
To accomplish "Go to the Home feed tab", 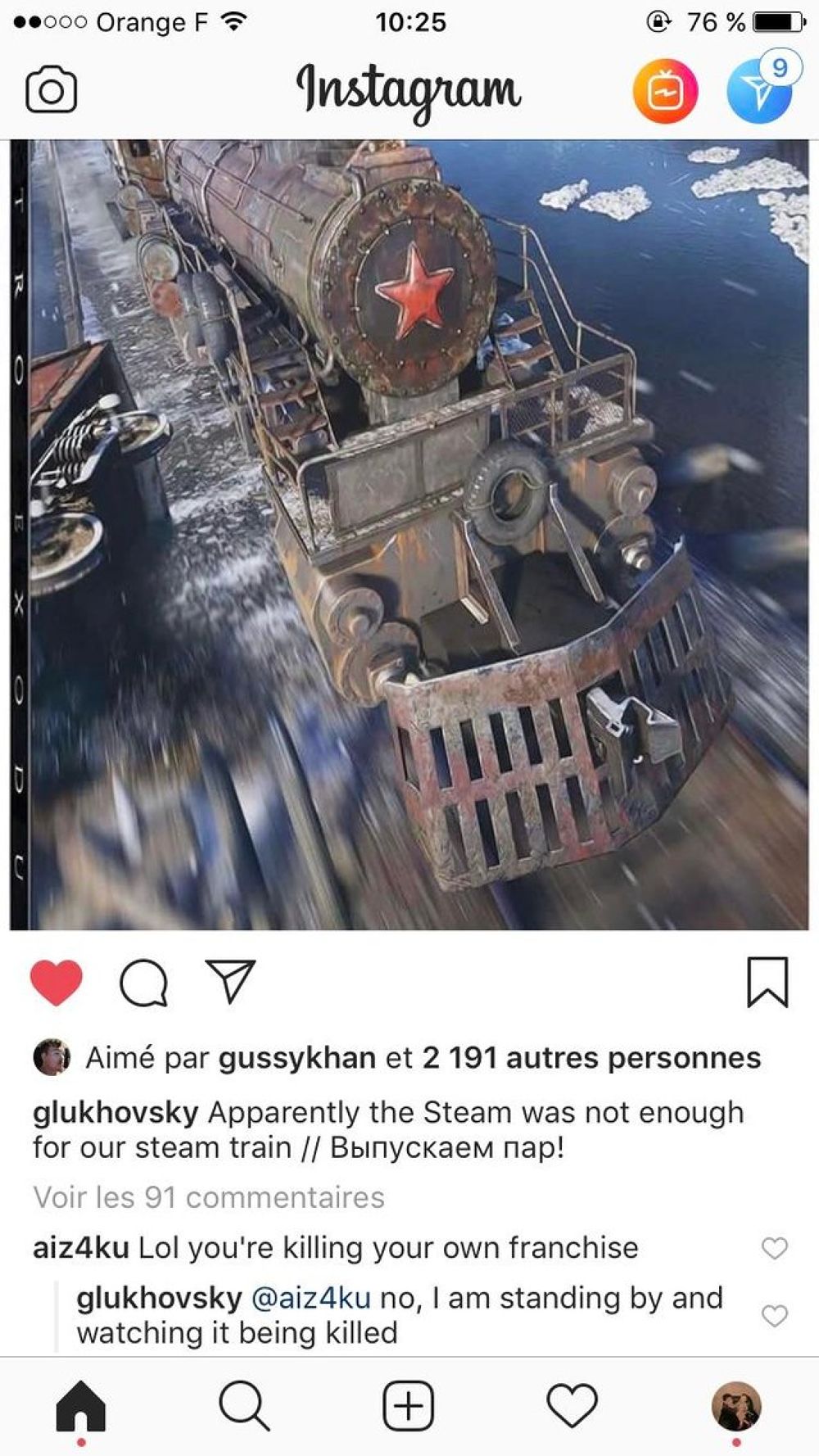I will click(81, 1406).
